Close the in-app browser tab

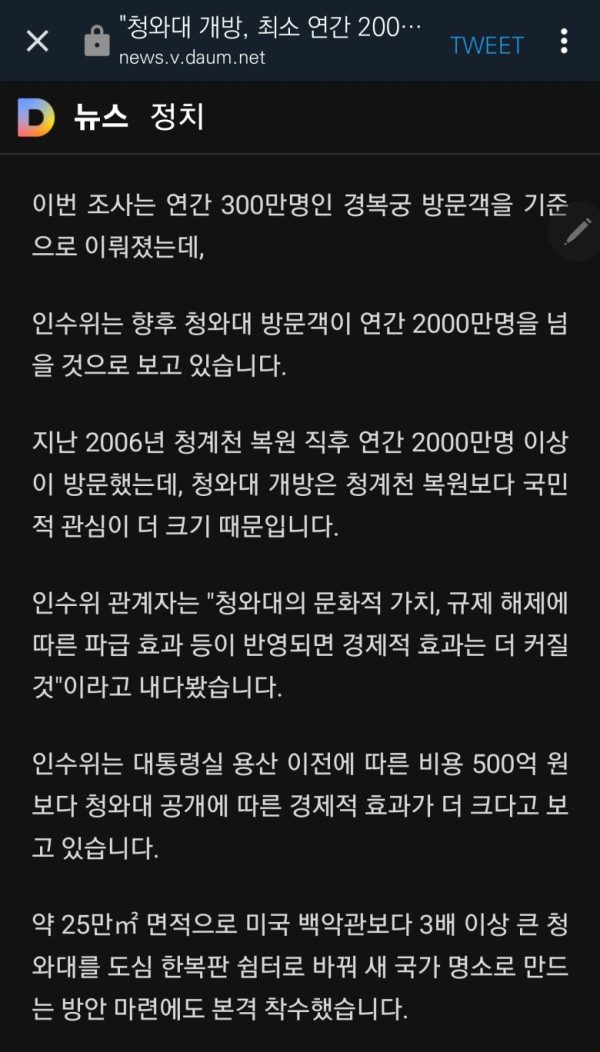[x=37, y=41]
